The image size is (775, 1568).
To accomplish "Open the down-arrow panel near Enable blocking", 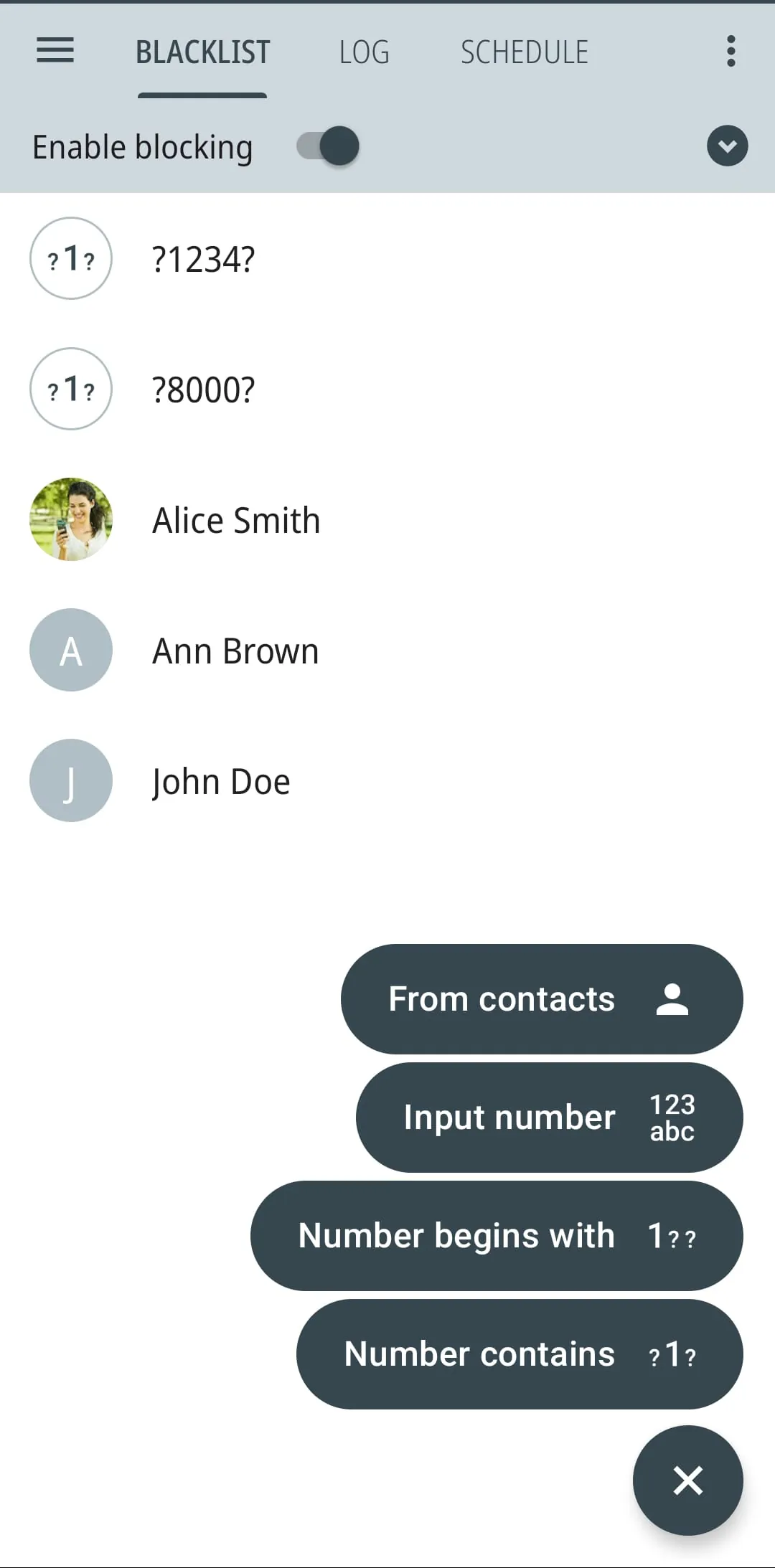I will [728, 146].
